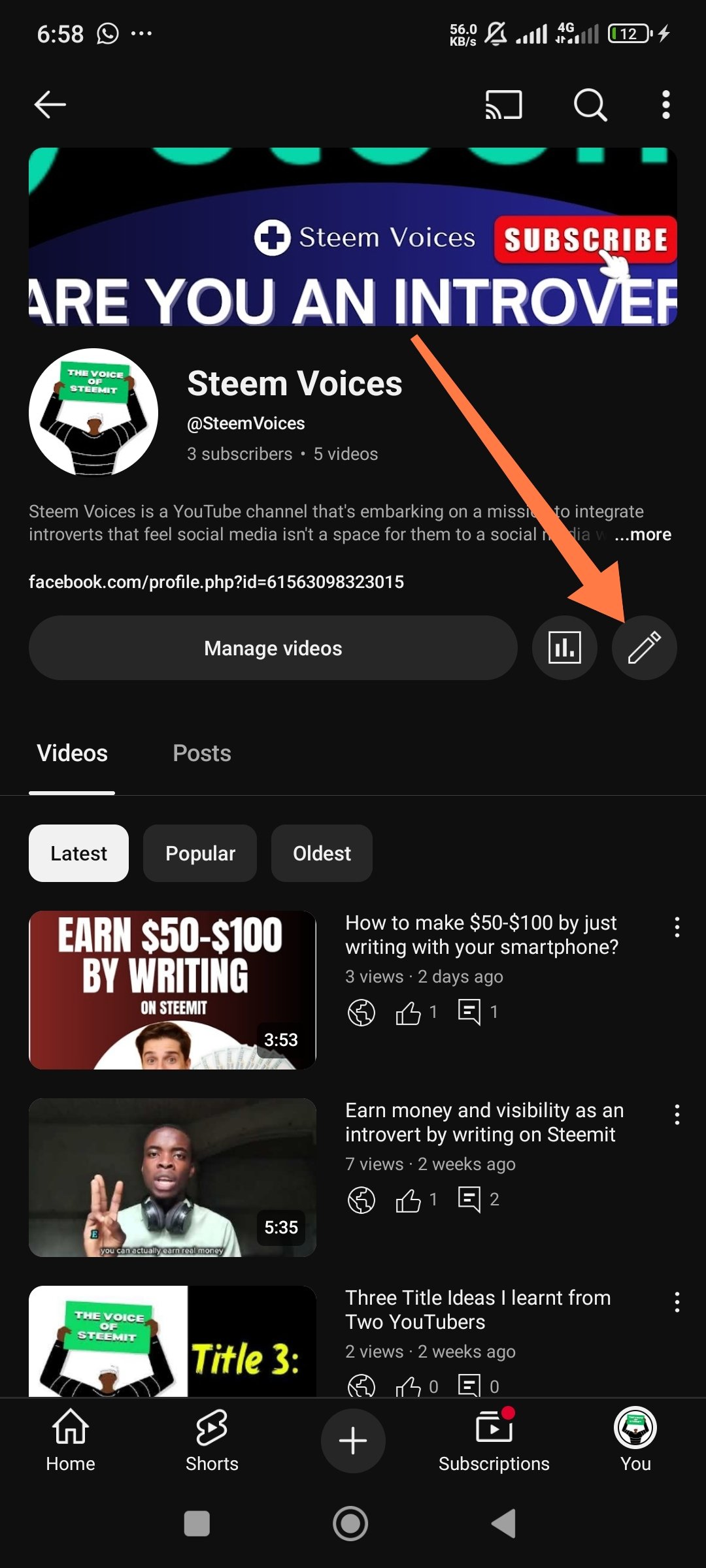The width and height of the screenshot is (706, 1568).
Task: Go back using the top arrow
Action: pyautogui.click(x=50, y=105)
